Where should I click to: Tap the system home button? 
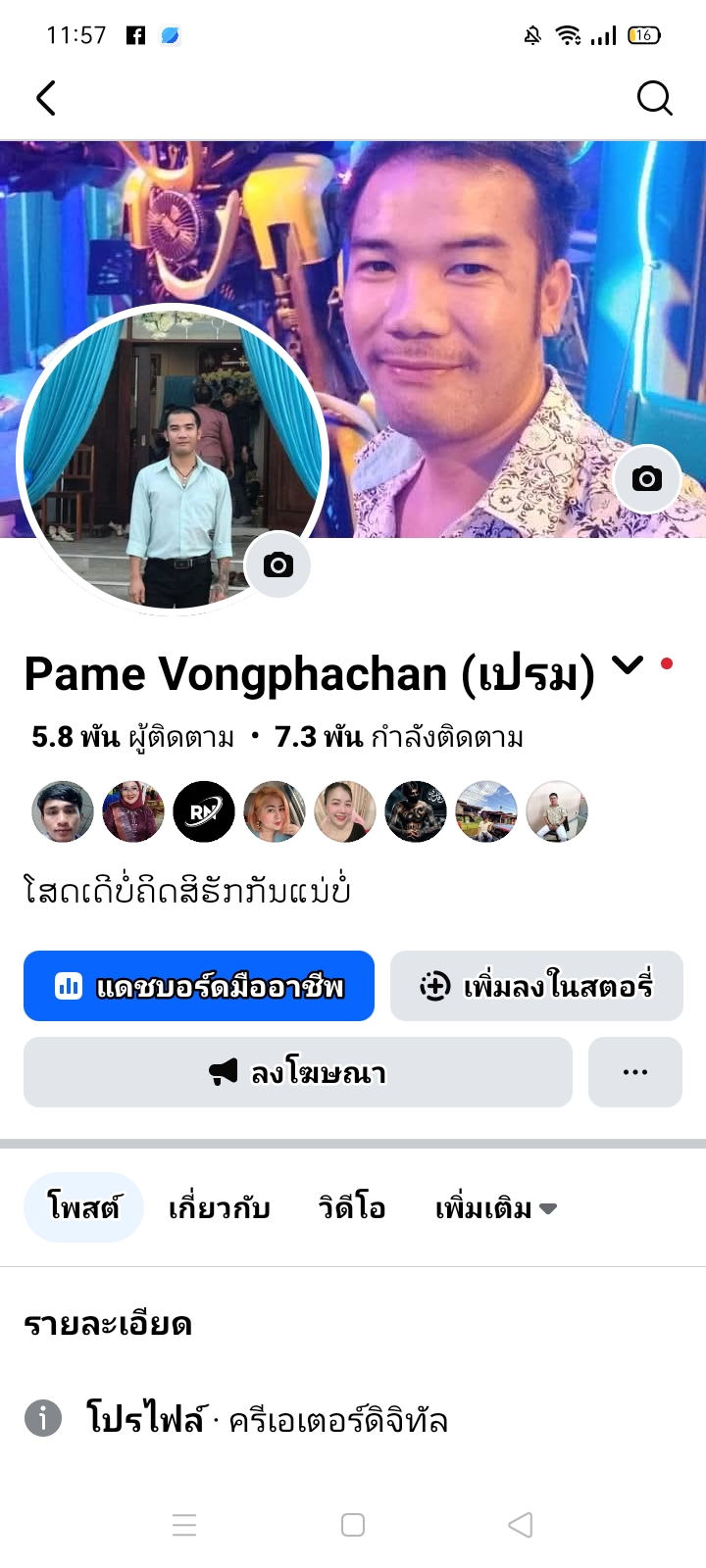pyautogui.click(x=353, y=1525)
